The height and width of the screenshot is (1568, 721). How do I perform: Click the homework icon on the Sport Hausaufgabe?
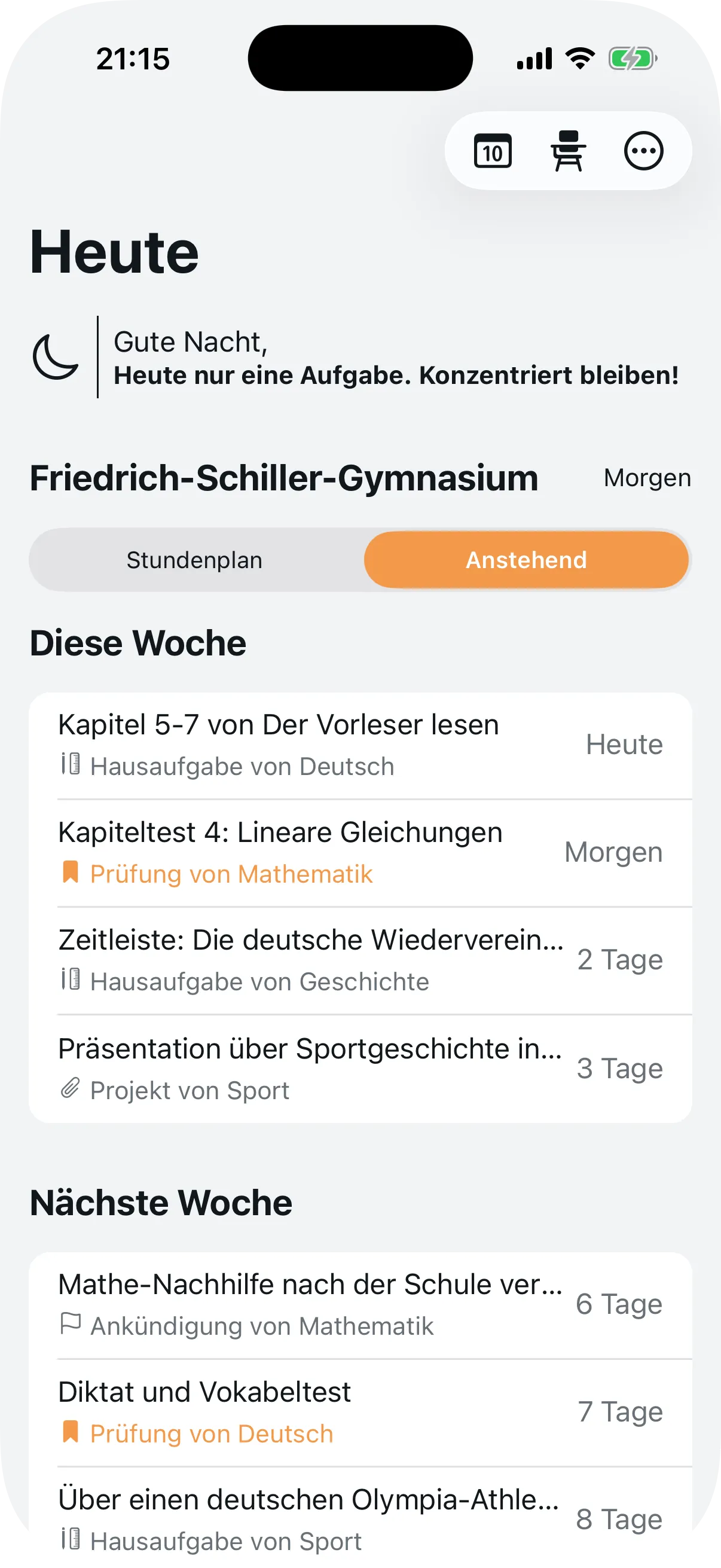(x=70, y=1540)
